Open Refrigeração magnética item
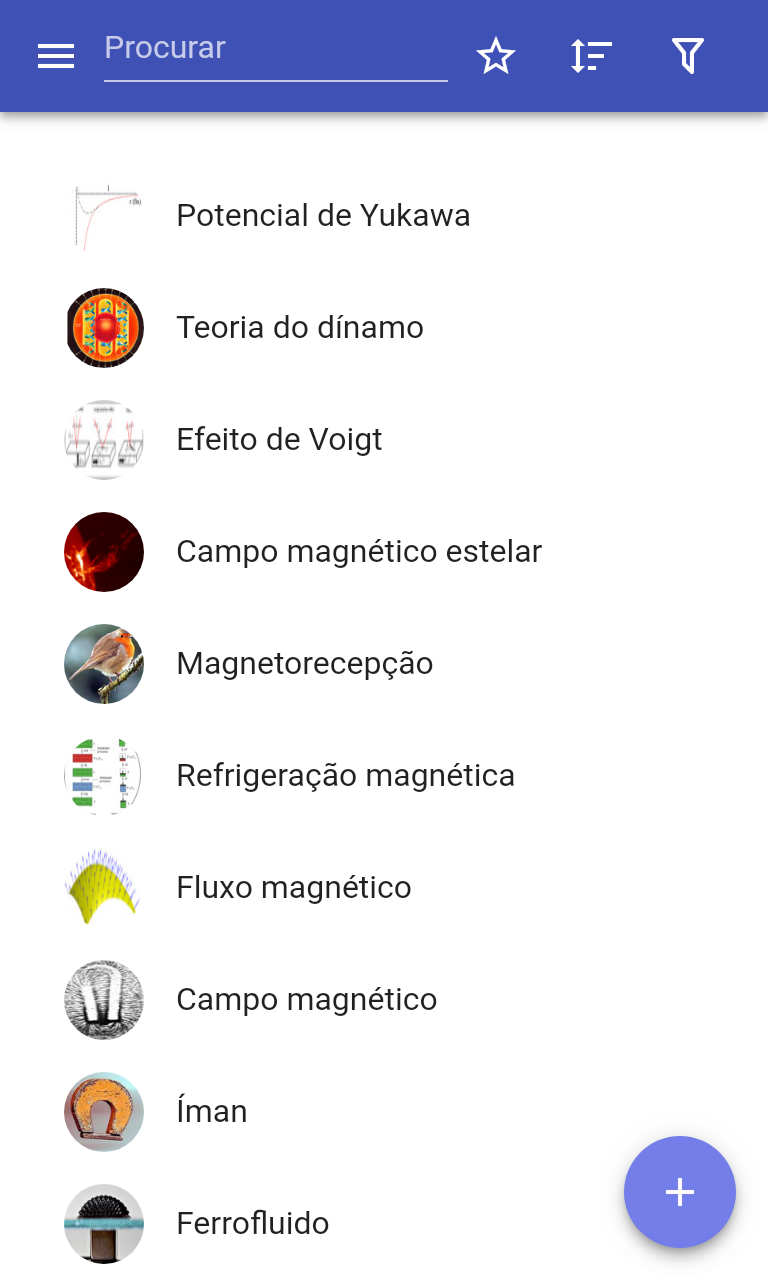This screenshot has height=1280, width=768. 345,776
